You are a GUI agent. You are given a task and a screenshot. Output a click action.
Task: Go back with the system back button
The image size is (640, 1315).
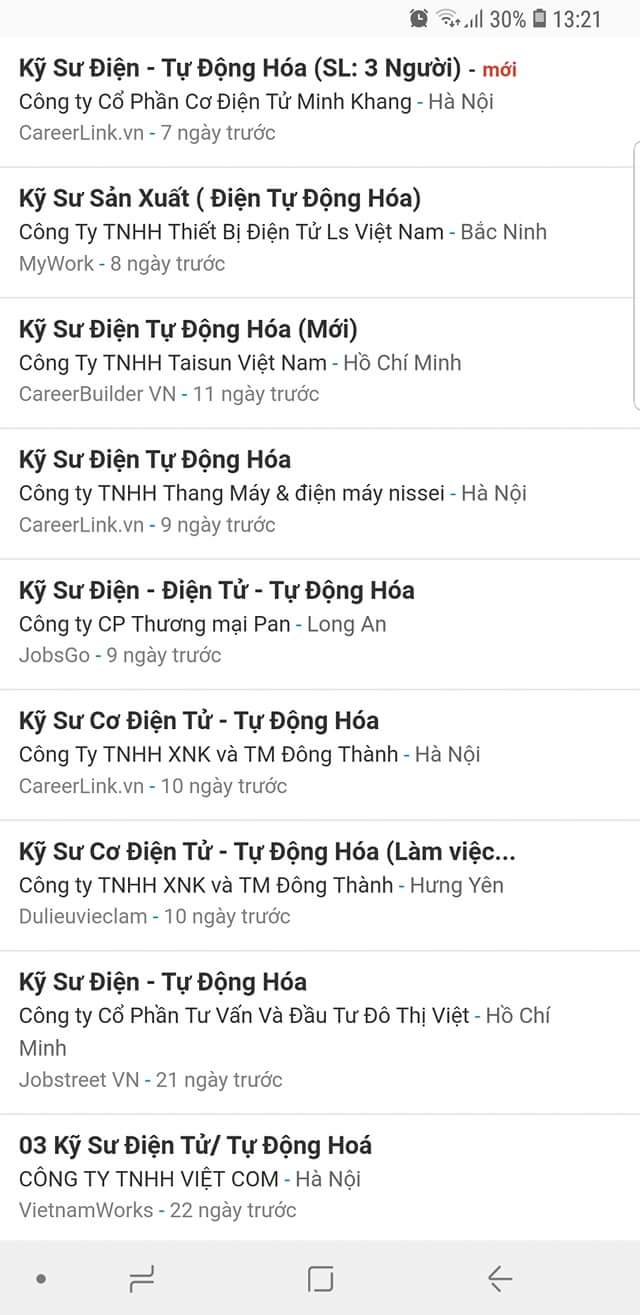coord(499,1277)
